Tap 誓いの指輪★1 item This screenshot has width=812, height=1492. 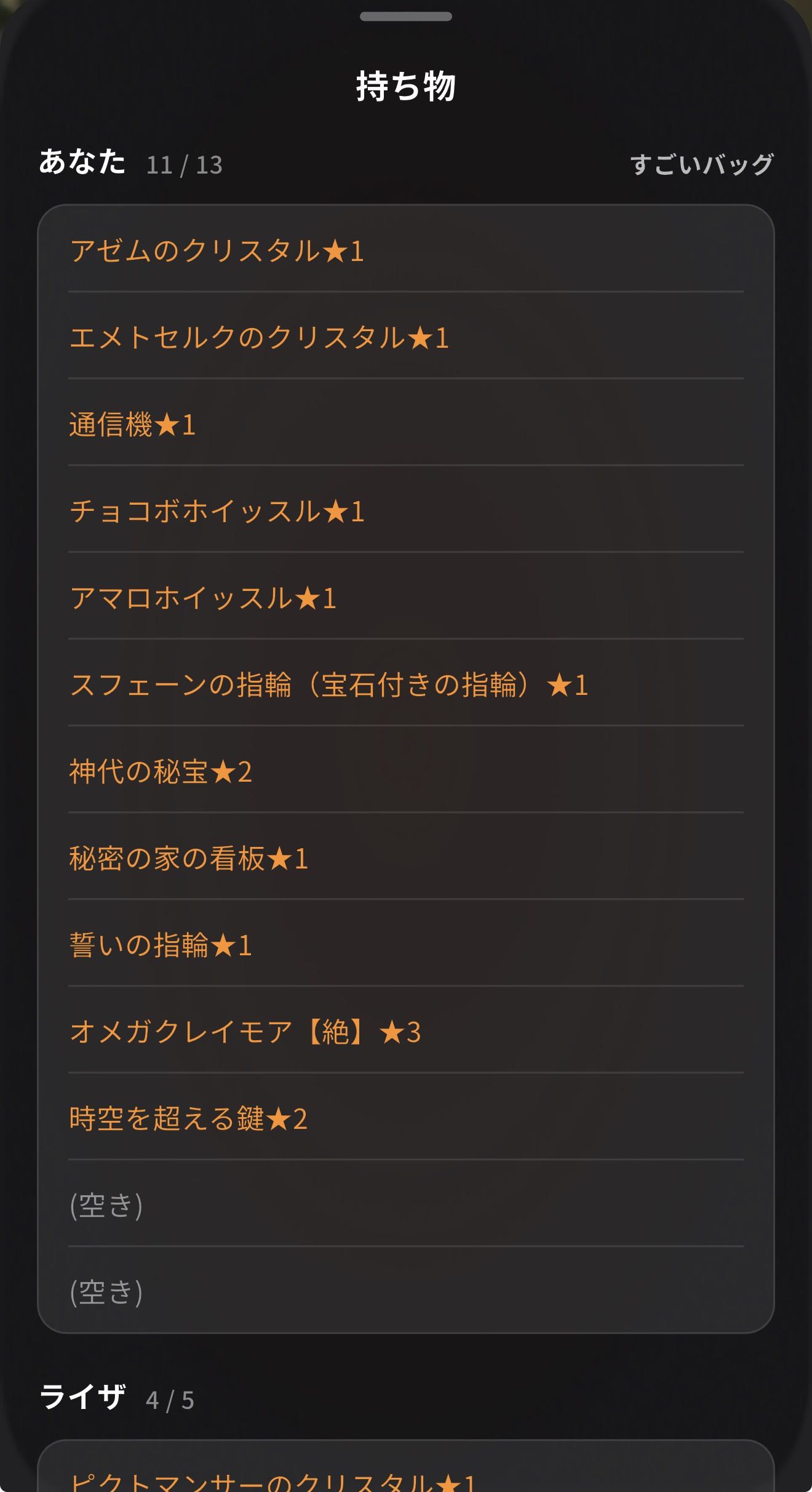(405, 944)
